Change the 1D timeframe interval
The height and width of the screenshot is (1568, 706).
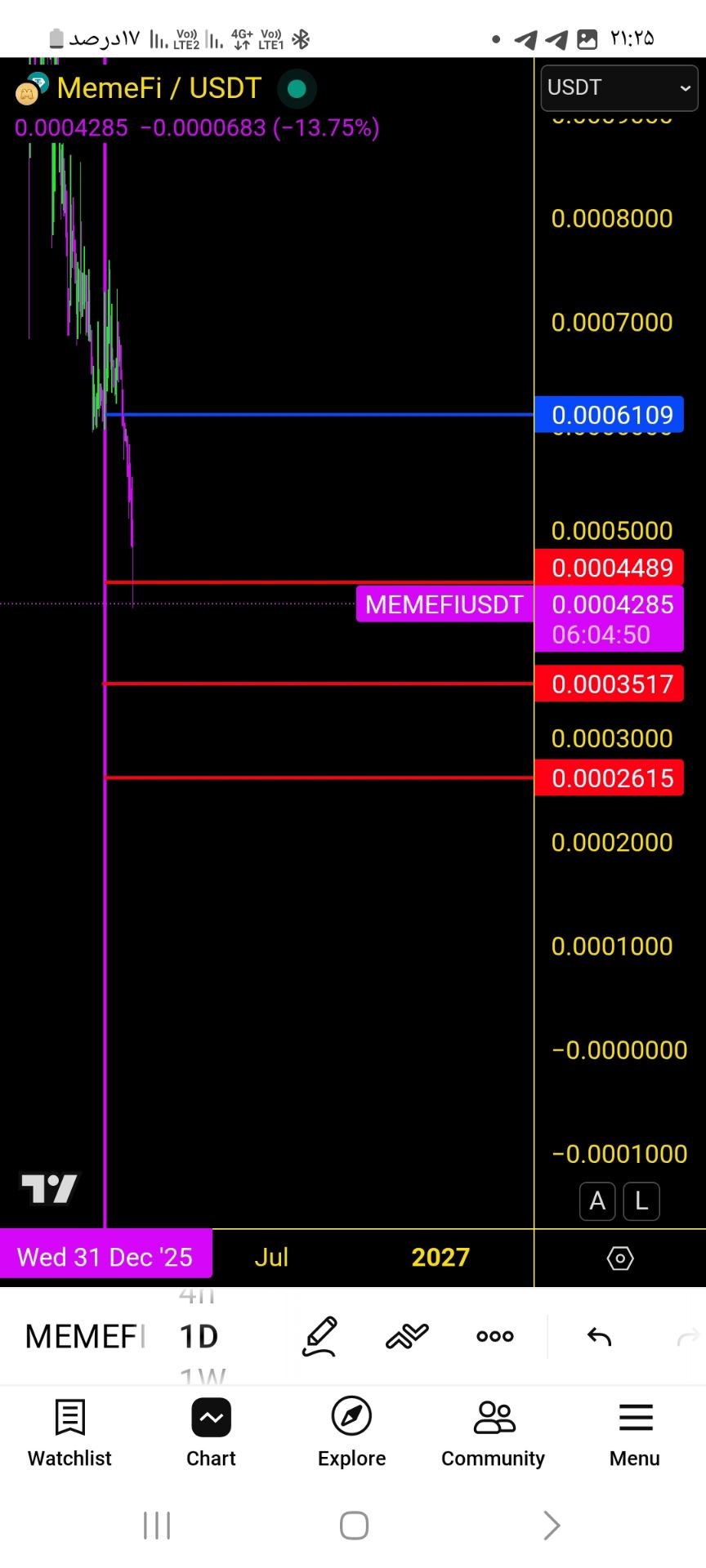199,1337
